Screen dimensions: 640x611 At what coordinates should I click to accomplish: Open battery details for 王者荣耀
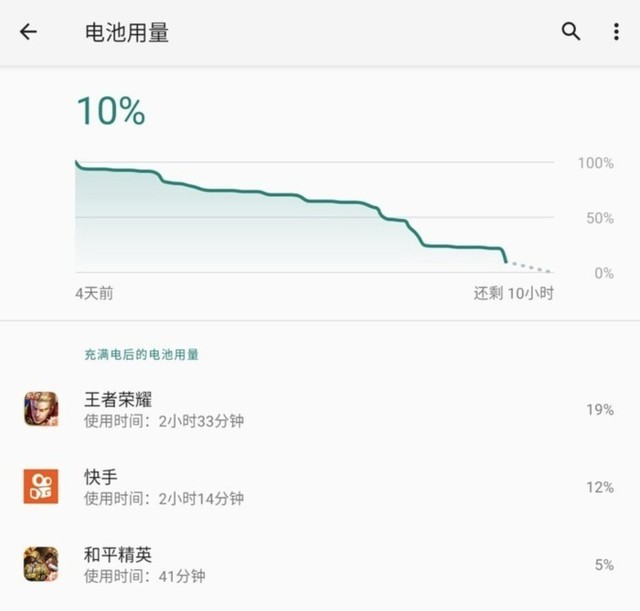pos(320,410)
